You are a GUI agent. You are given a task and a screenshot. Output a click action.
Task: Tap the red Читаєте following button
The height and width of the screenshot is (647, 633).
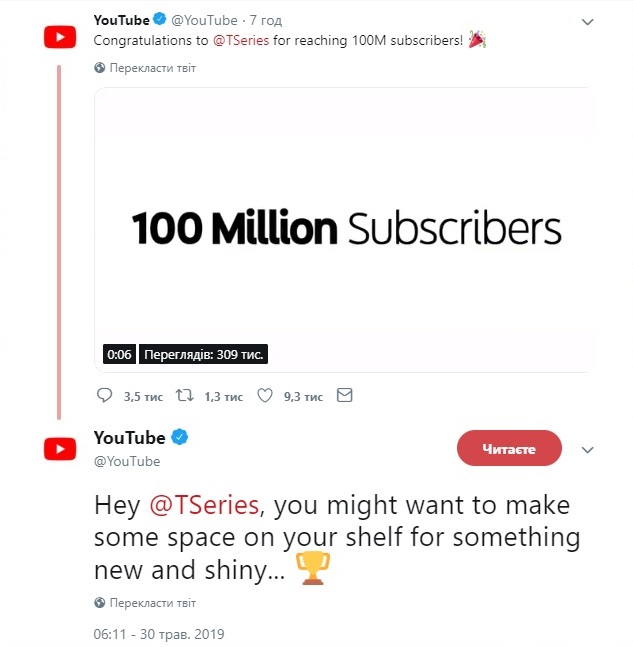[x=509, y=449]
